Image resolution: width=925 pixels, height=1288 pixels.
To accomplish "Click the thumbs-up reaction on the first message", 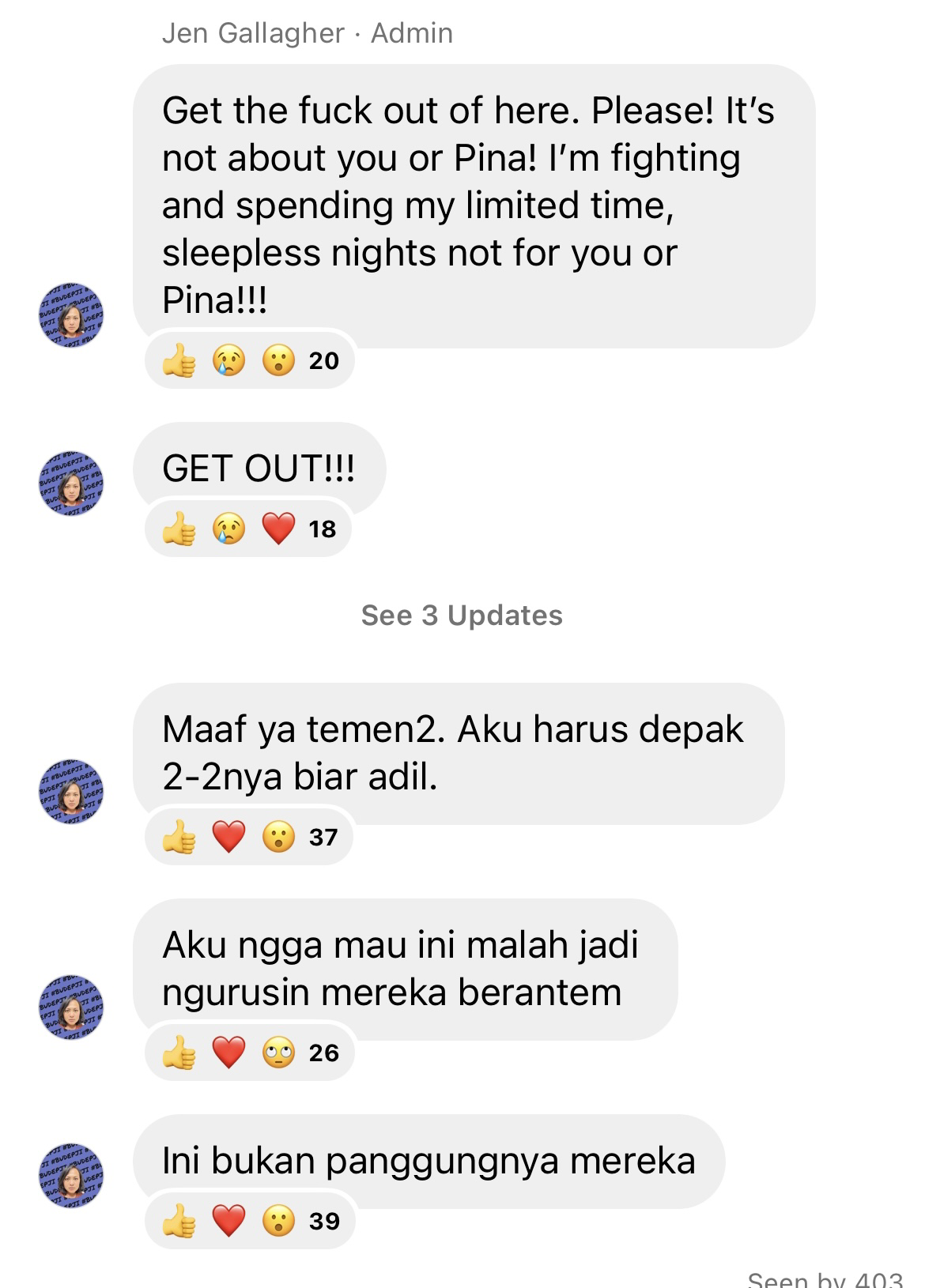I will (x=177, y=360).
